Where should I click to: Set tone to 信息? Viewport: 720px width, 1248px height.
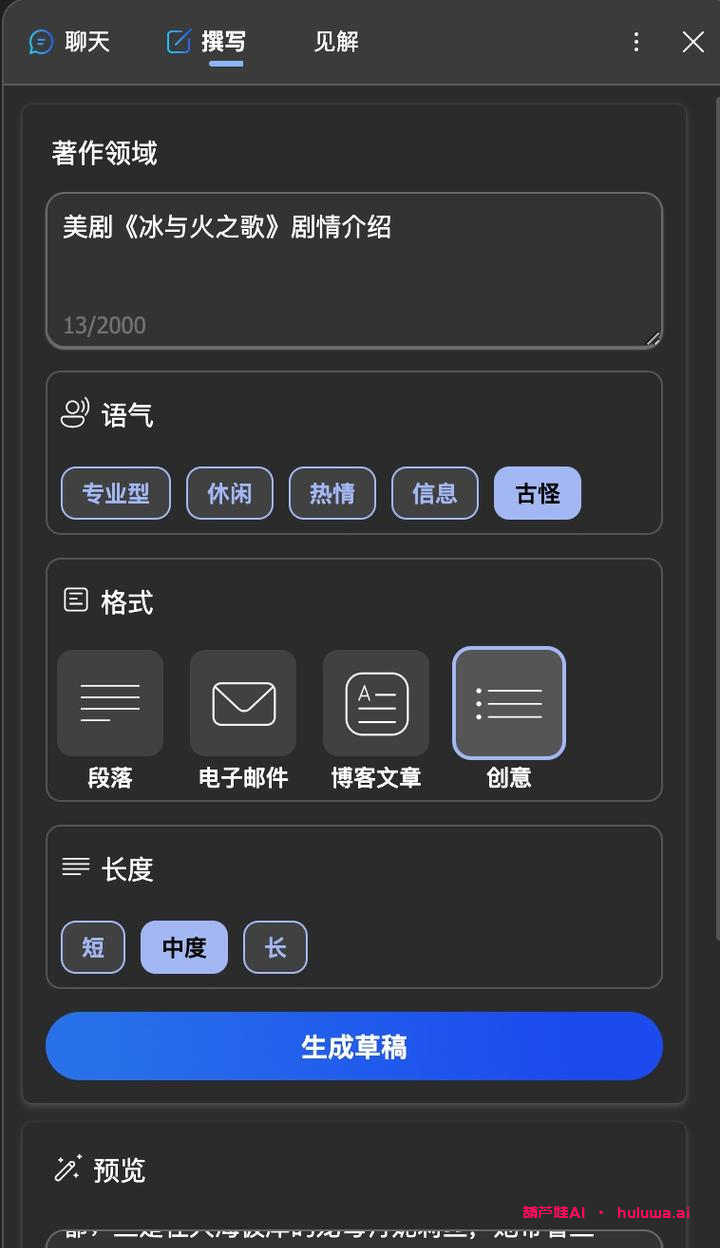(434, 494)
